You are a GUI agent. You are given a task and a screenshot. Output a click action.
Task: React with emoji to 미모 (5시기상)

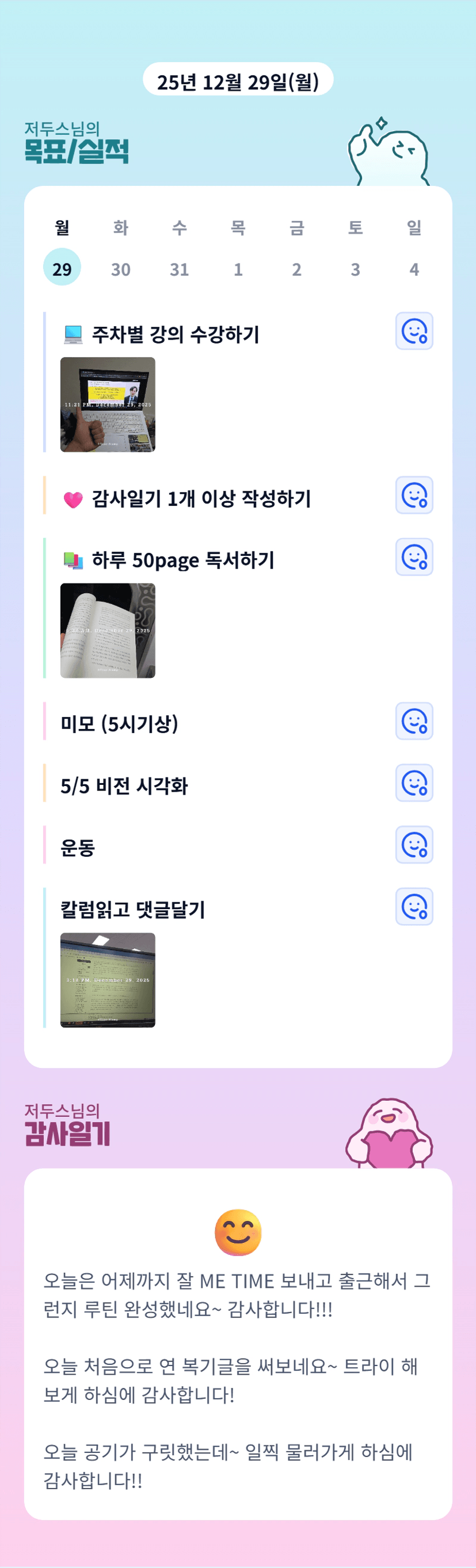[414, 722]
